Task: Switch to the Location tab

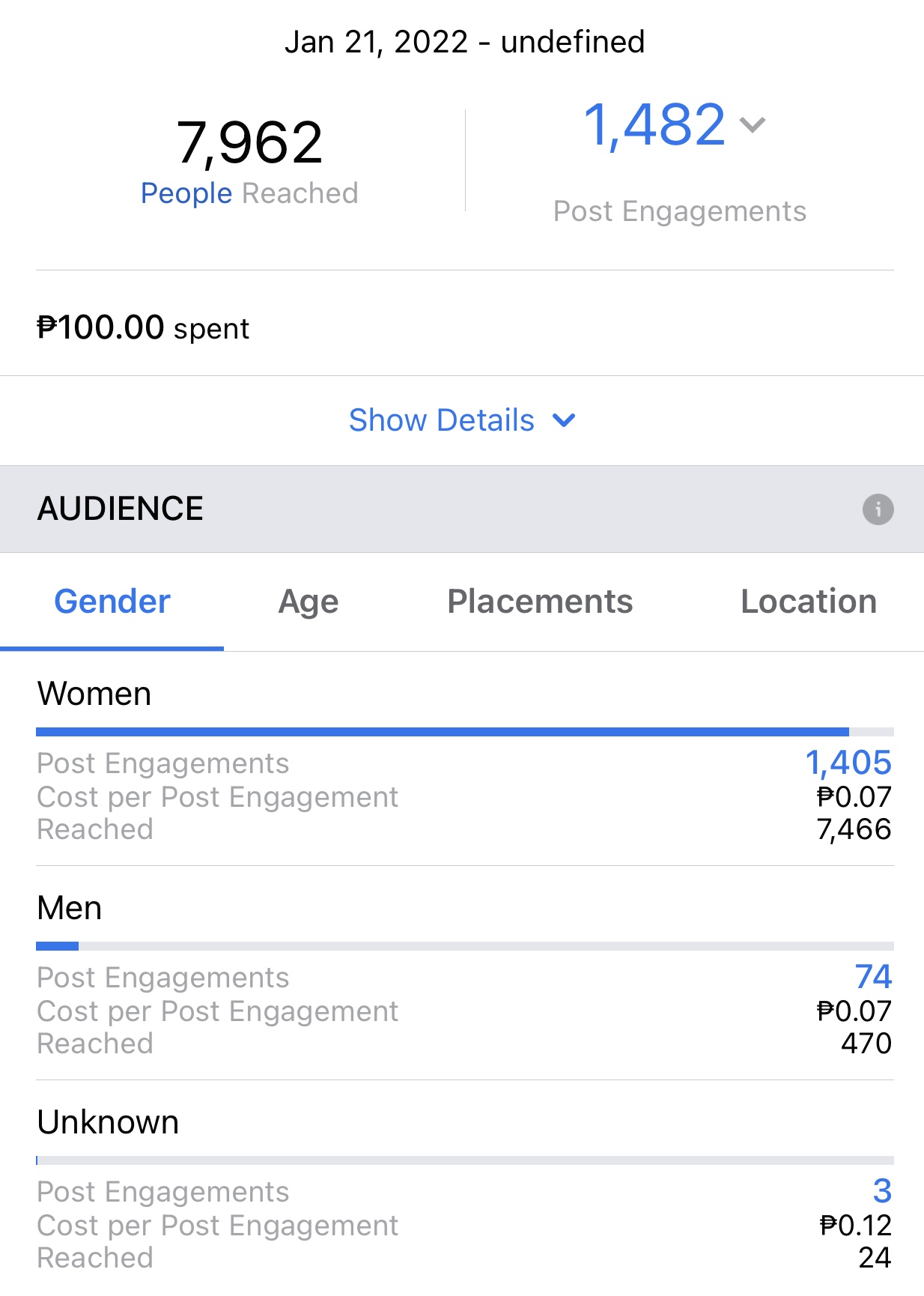Action: pyautogui.click(x=808, y=602)
